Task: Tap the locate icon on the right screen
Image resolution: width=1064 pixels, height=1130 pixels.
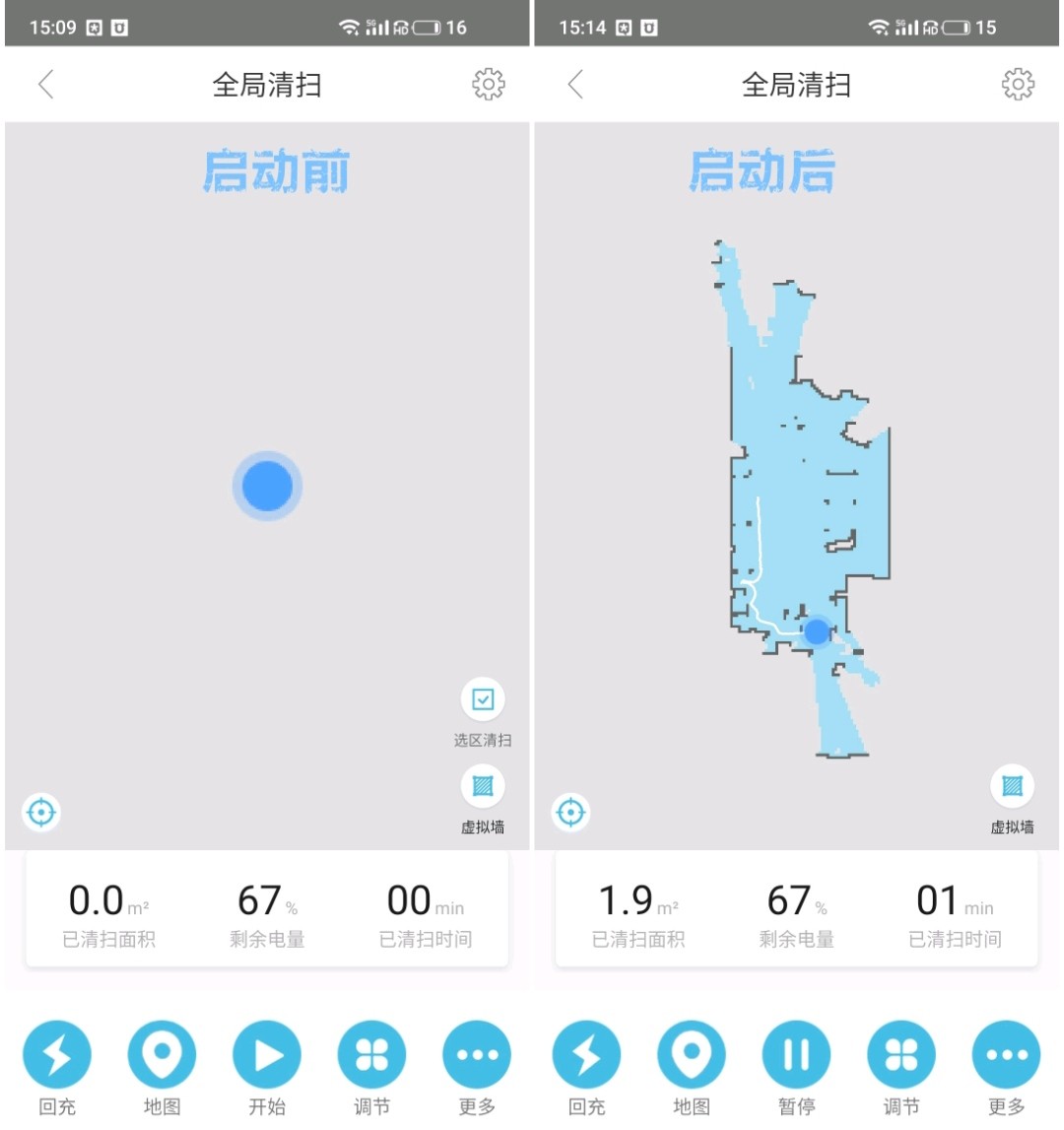Action: tap(571, 812)
